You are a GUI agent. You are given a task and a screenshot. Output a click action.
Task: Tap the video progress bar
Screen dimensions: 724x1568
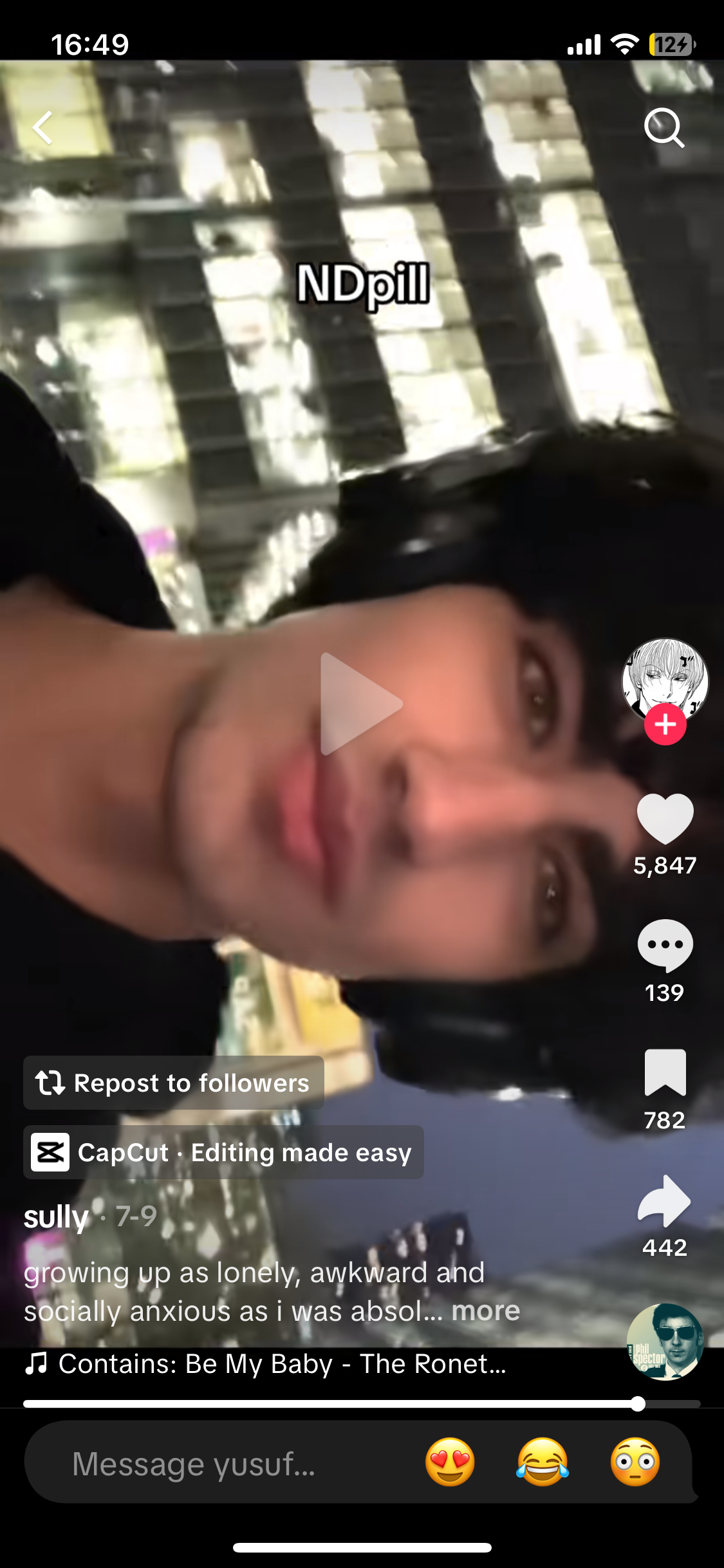pyautogui.click(x=362, y=1404)
